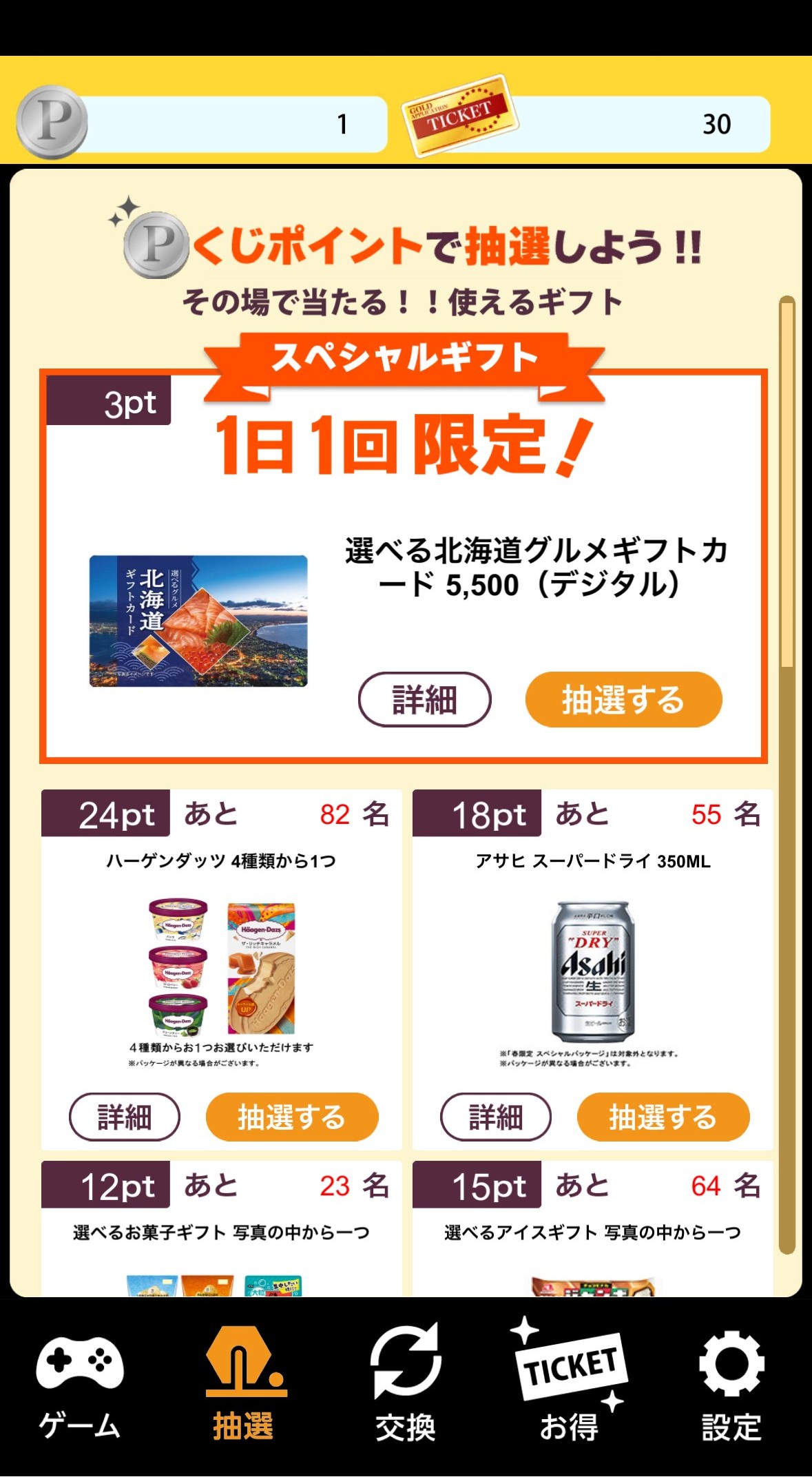
Task: Click the 交換 exchange arrows icon
Action: 406,1367
